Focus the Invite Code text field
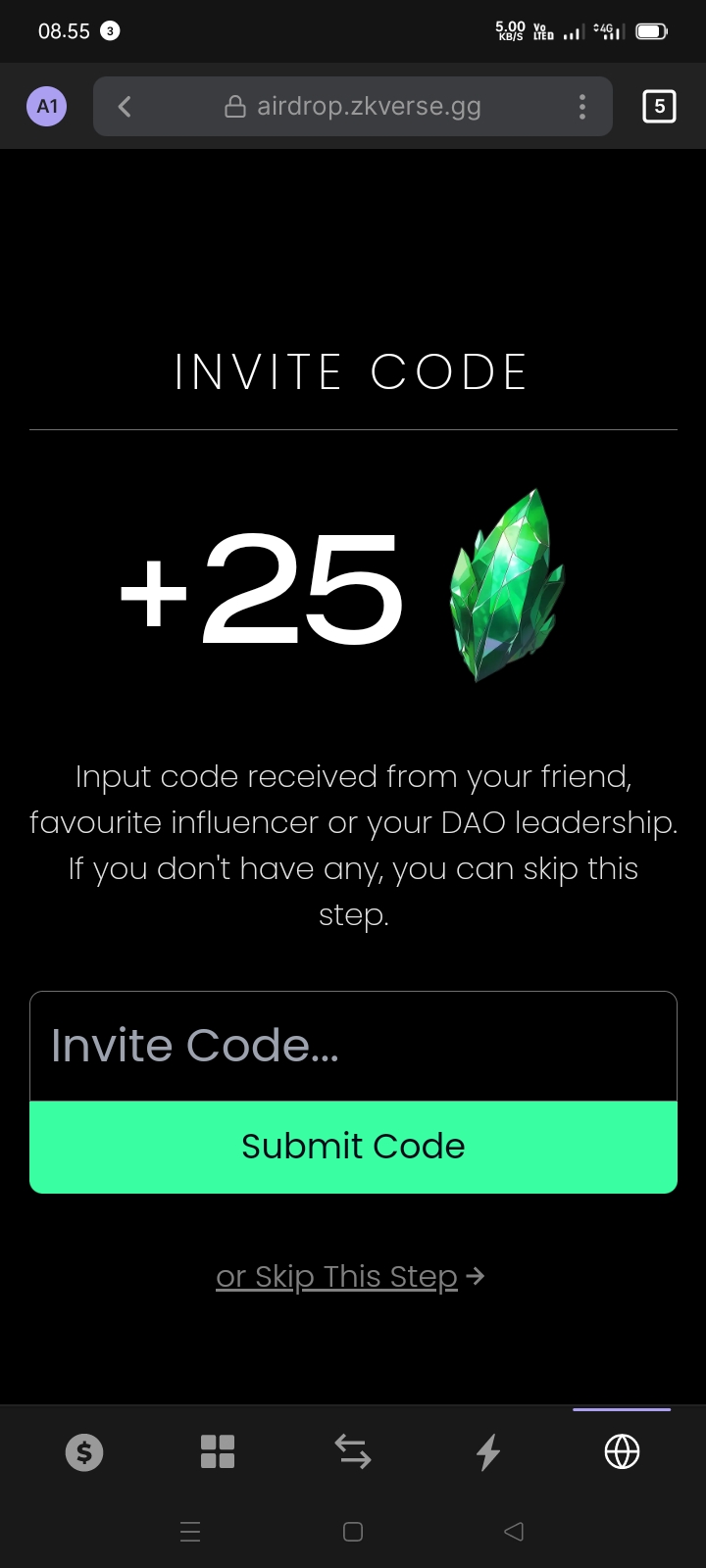 point(353,1046)
